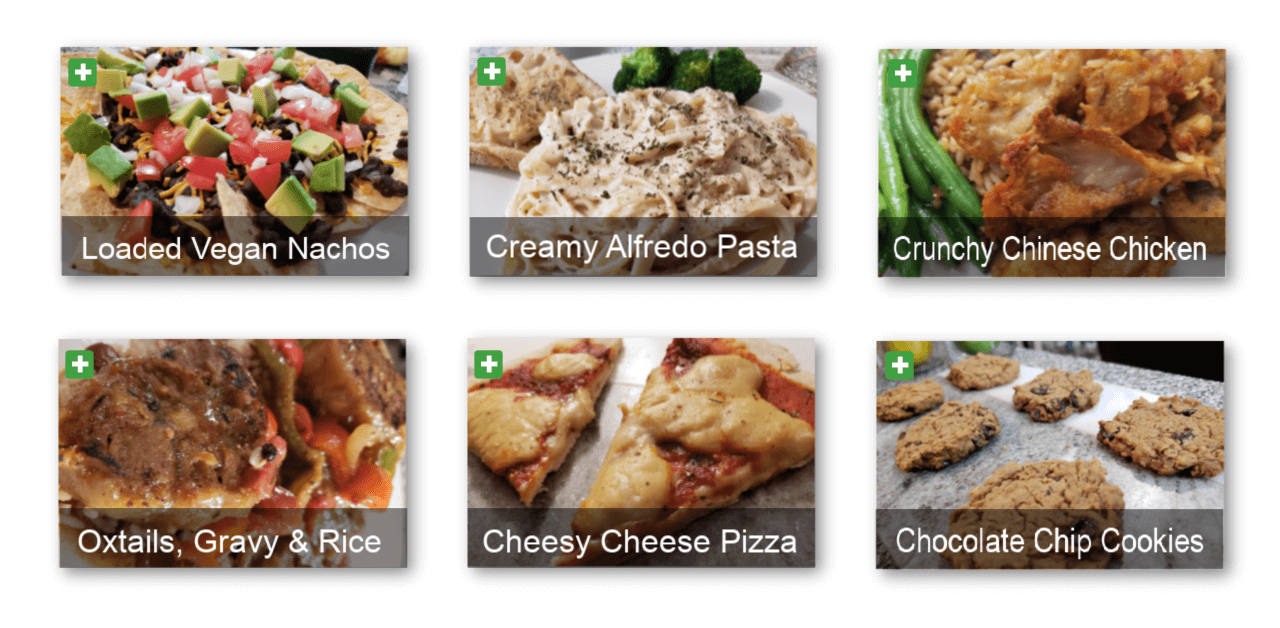
Task: Add Creamy Alfredo Pasta with its plus icon
Action: (490, 72)
